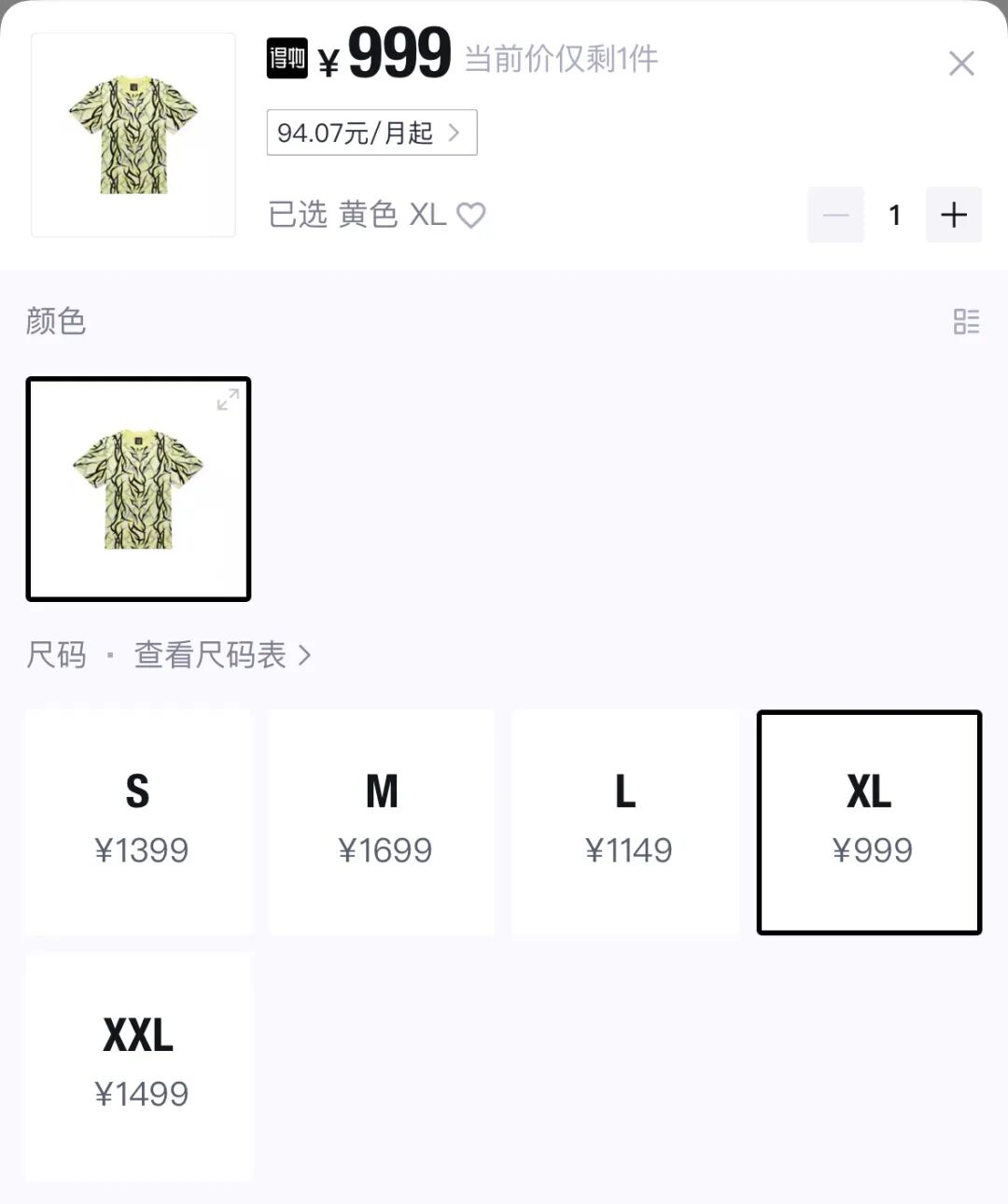Pick size XXL at ¥1499

tap(139, 1066)
